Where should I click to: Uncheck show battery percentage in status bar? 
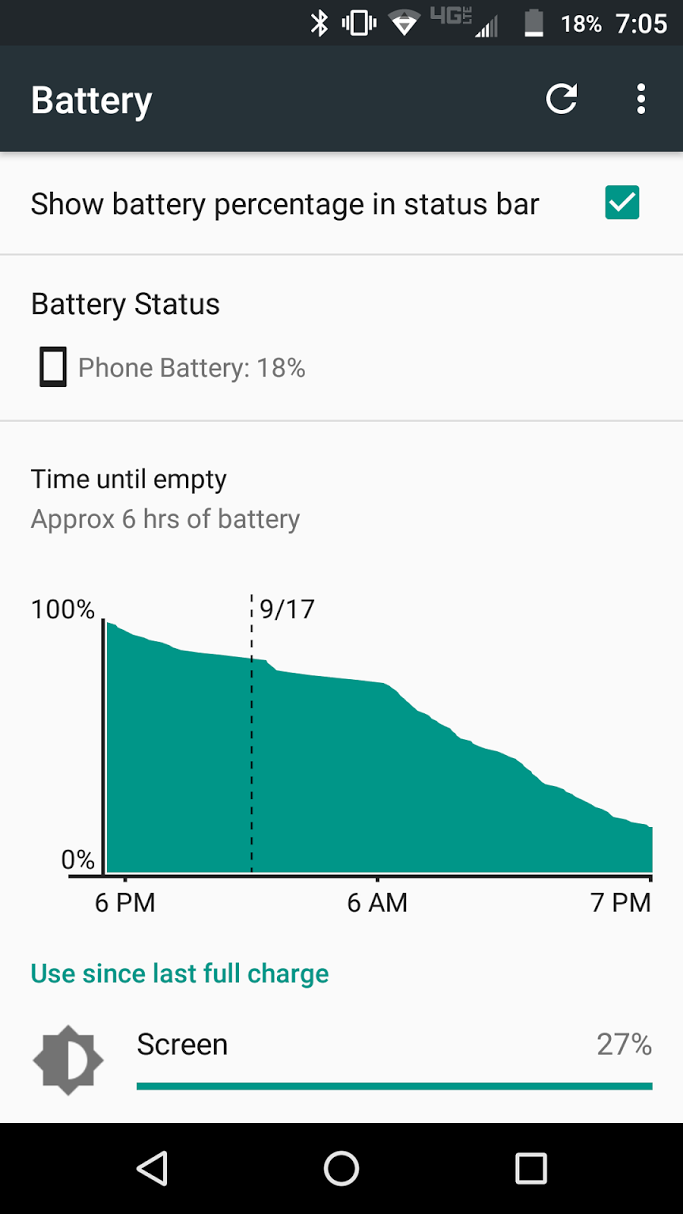(621, 204)
